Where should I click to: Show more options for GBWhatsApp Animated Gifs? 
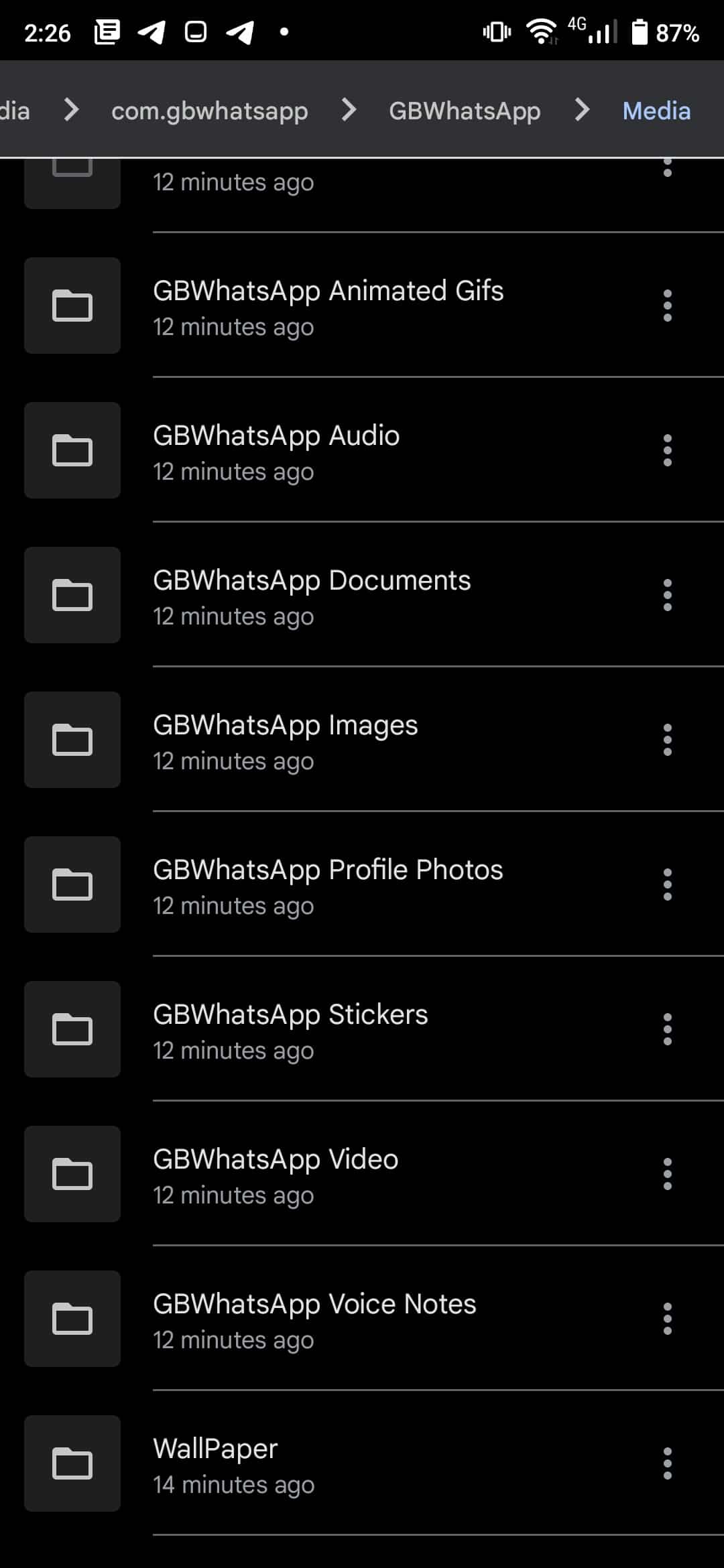tap(667, 306)
